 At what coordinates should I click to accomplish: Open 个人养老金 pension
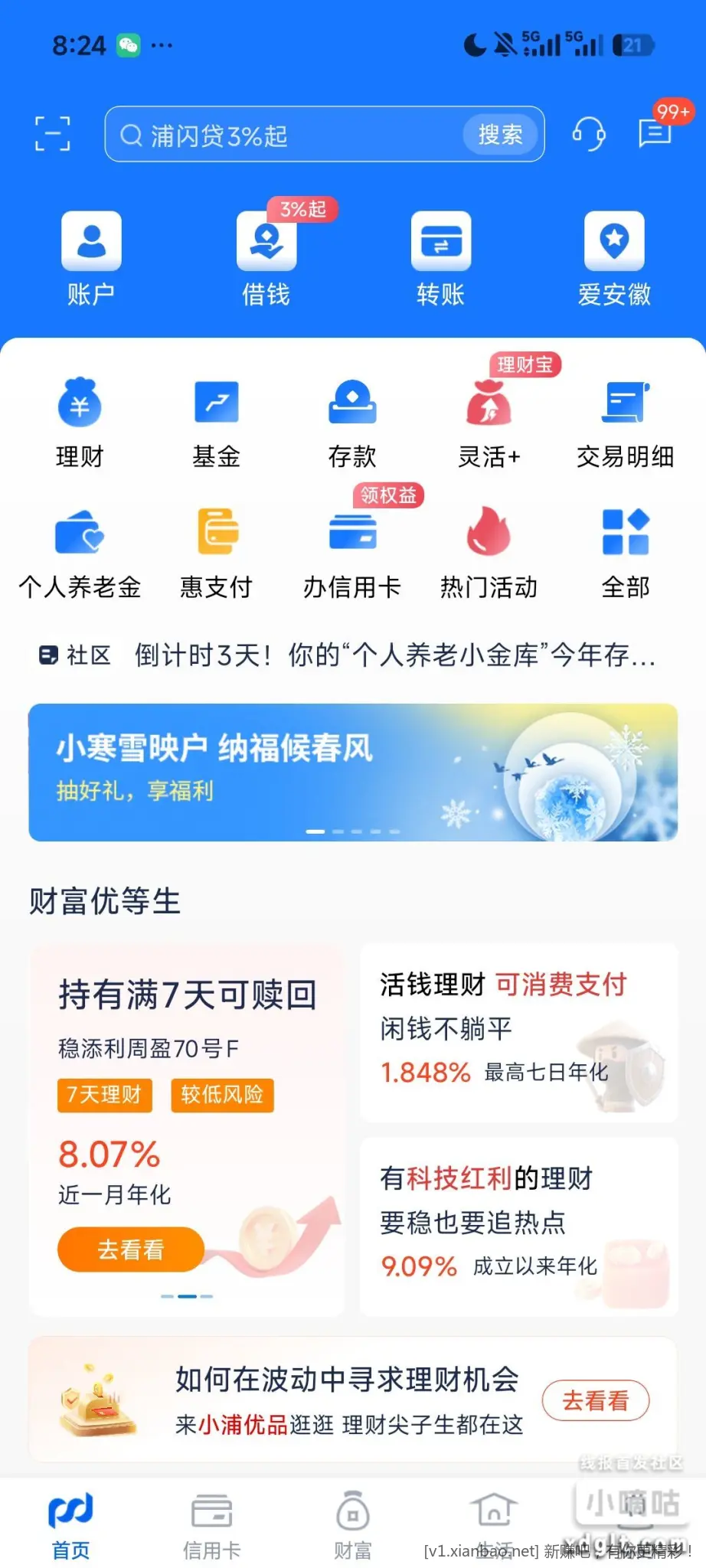(x=80, y=552)
